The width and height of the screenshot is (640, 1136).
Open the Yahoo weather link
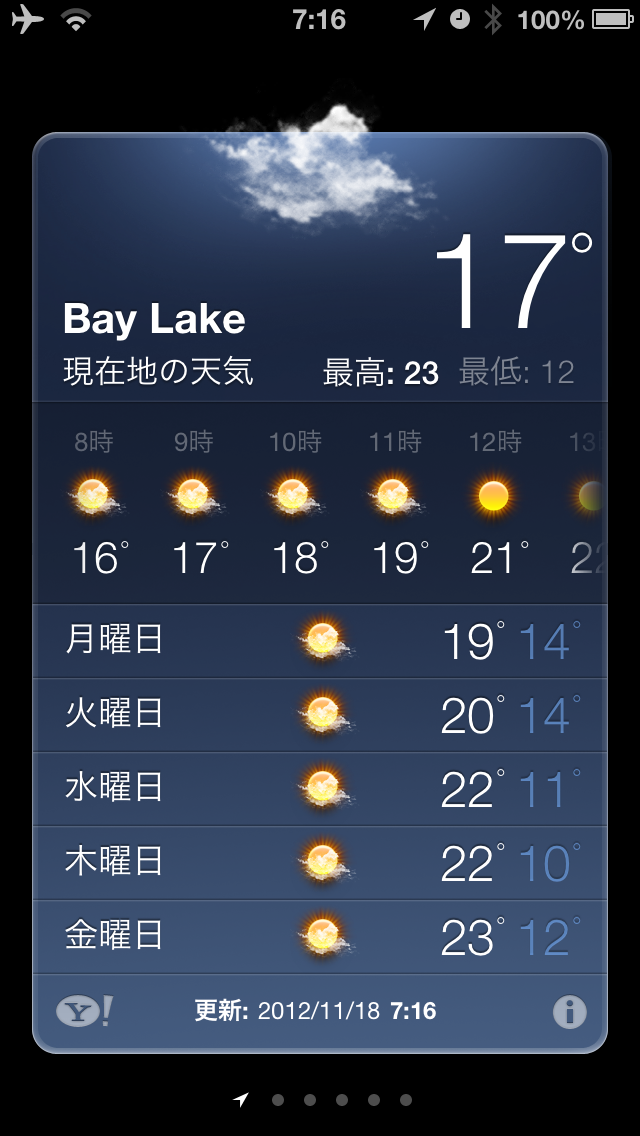84,1011
